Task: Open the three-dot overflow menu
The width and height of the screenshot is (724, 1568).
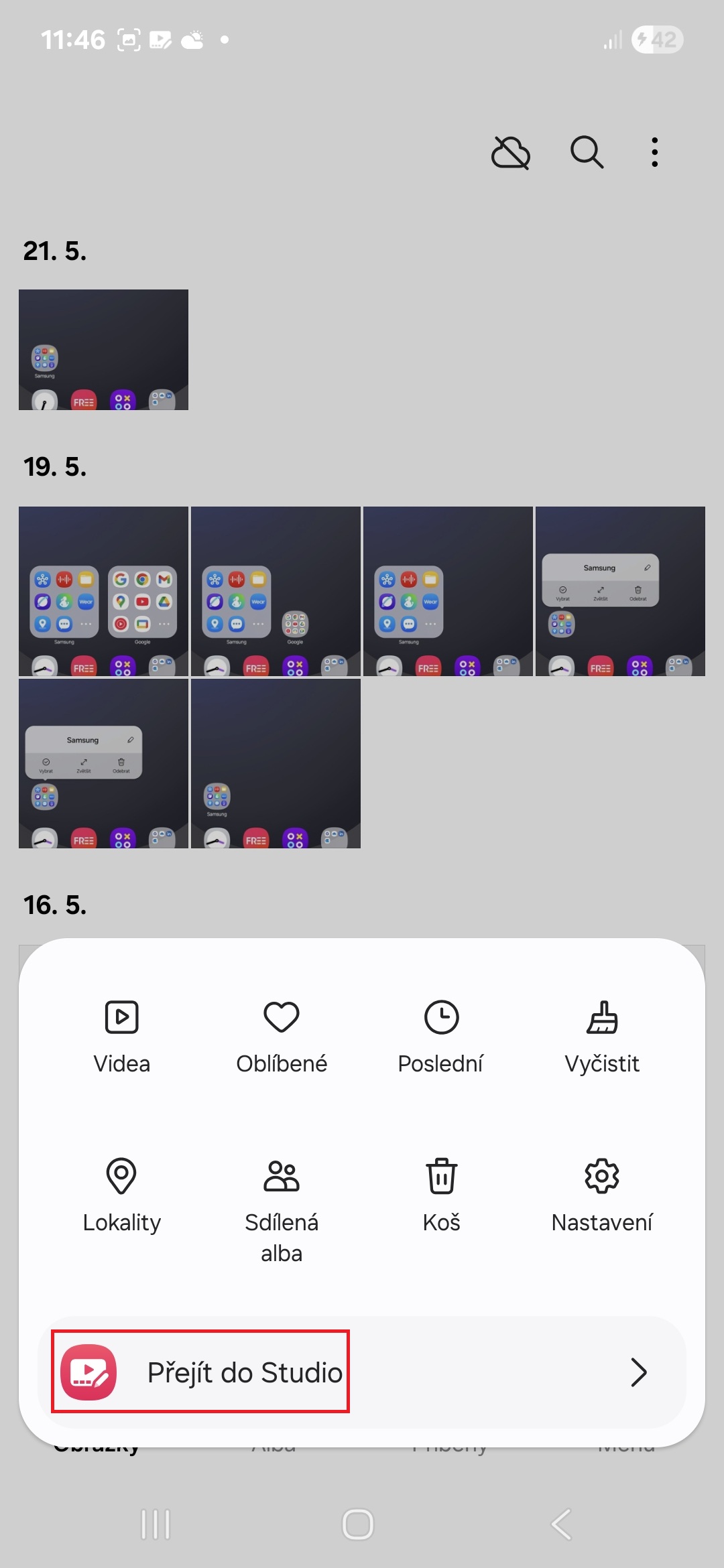Action: [655, 152]
